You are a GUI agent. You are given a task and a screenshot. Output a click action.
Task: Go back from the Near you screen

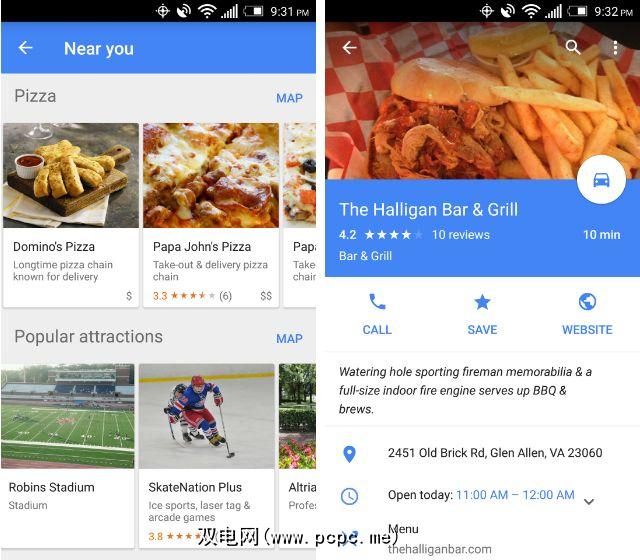26,48
